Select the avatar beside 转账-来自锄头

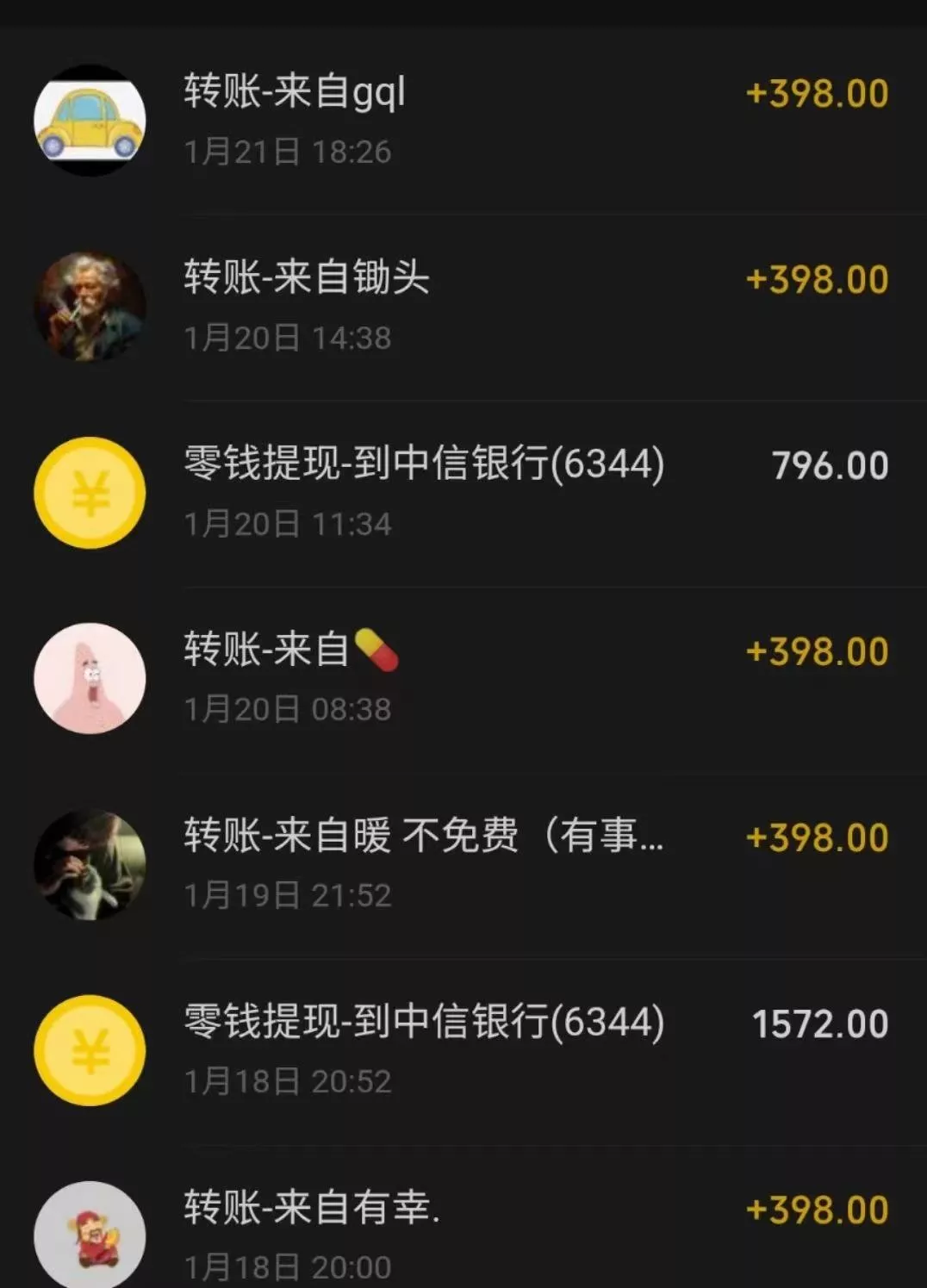pos(90,304)
